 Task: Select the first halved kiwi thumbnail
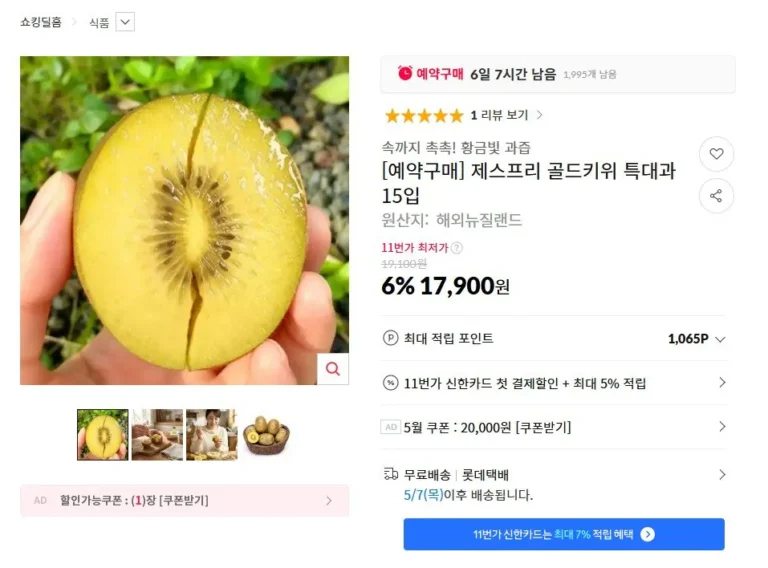pyautogui.click(x=103, y=434)
